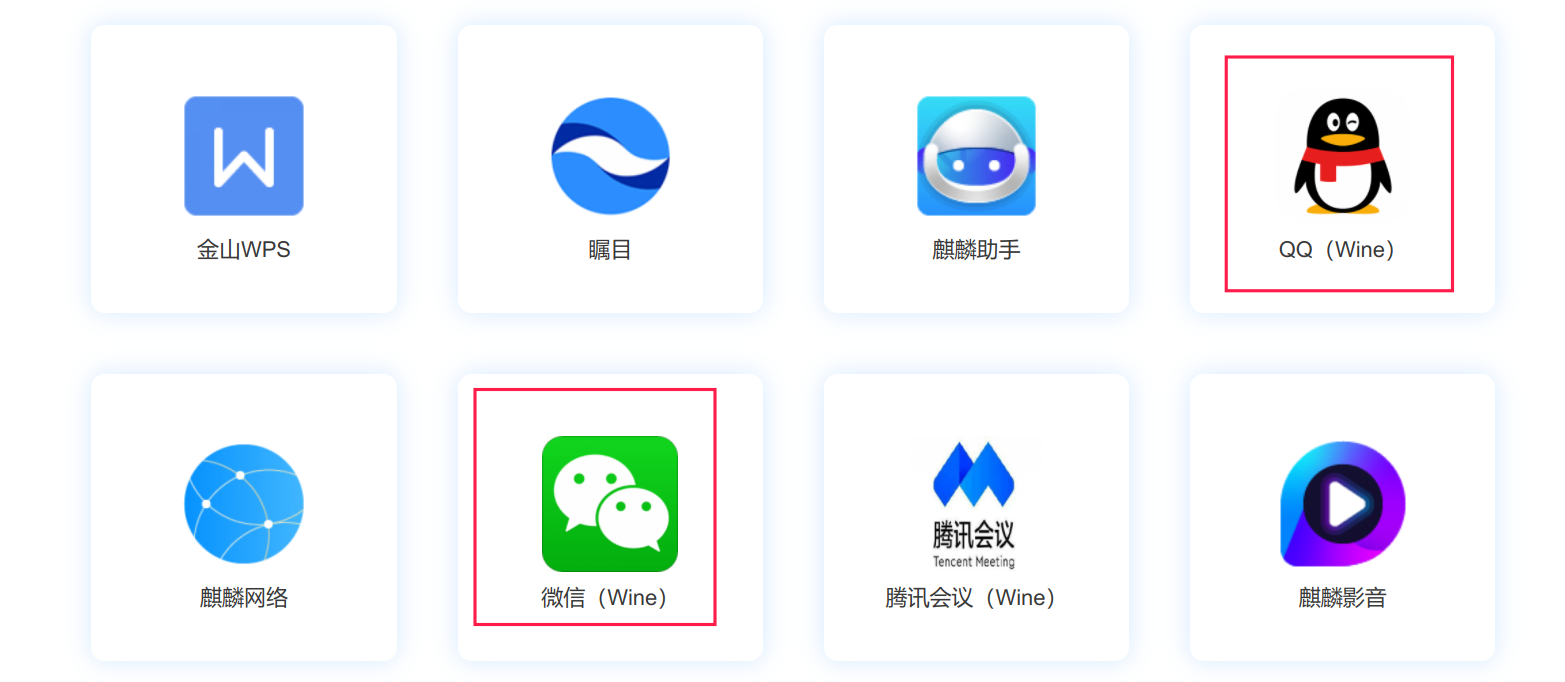Tap the QQ（Wine）penguin card
Viewport: 1565px width, 682px height.
click(1341, 168)
